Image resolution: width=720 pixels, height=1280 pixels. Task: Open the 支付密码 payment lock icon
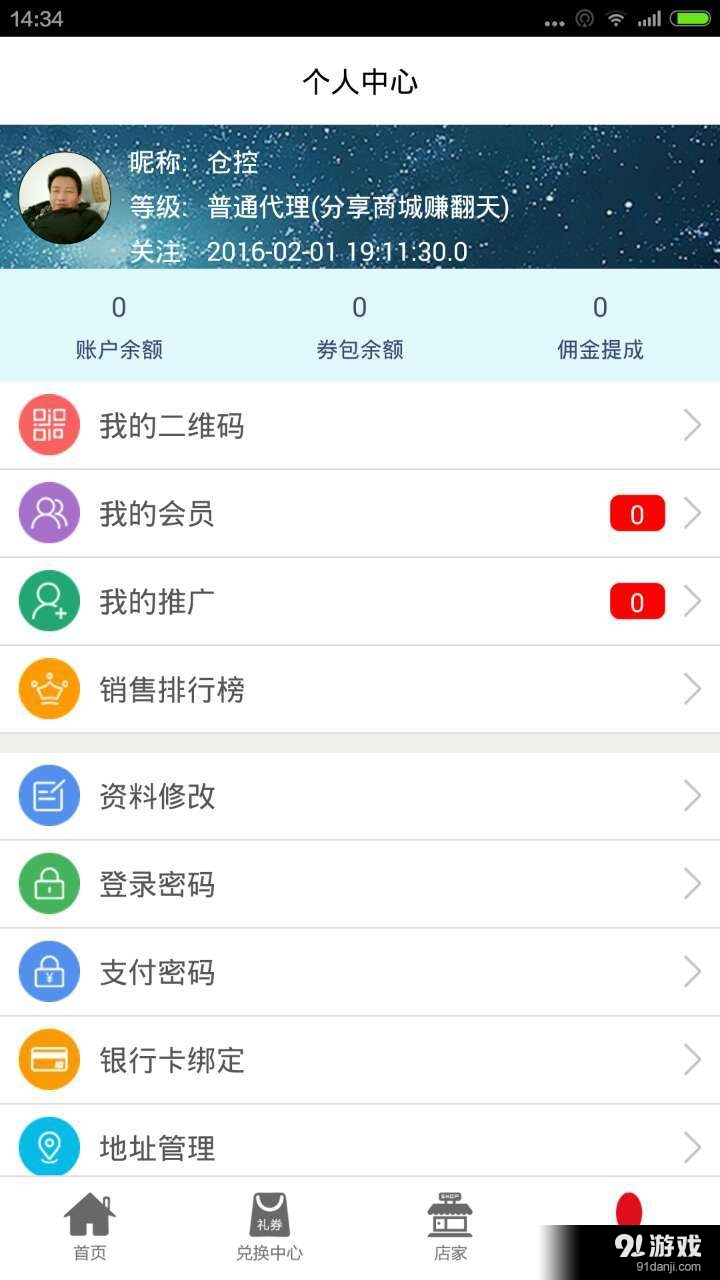(x=48, y=971)
